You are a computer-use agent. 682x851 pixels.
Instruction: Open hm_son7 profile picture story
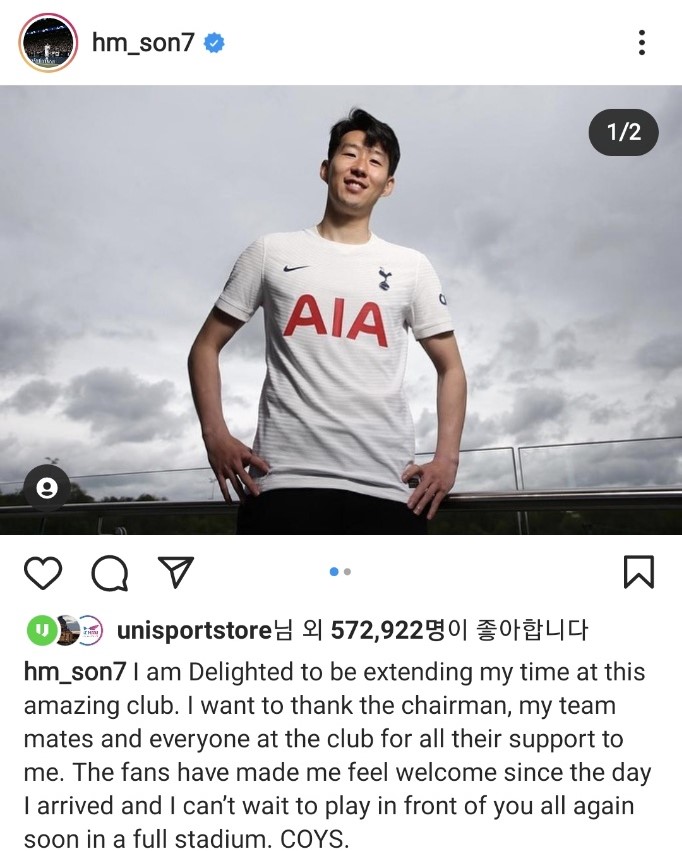click(48, 43)
